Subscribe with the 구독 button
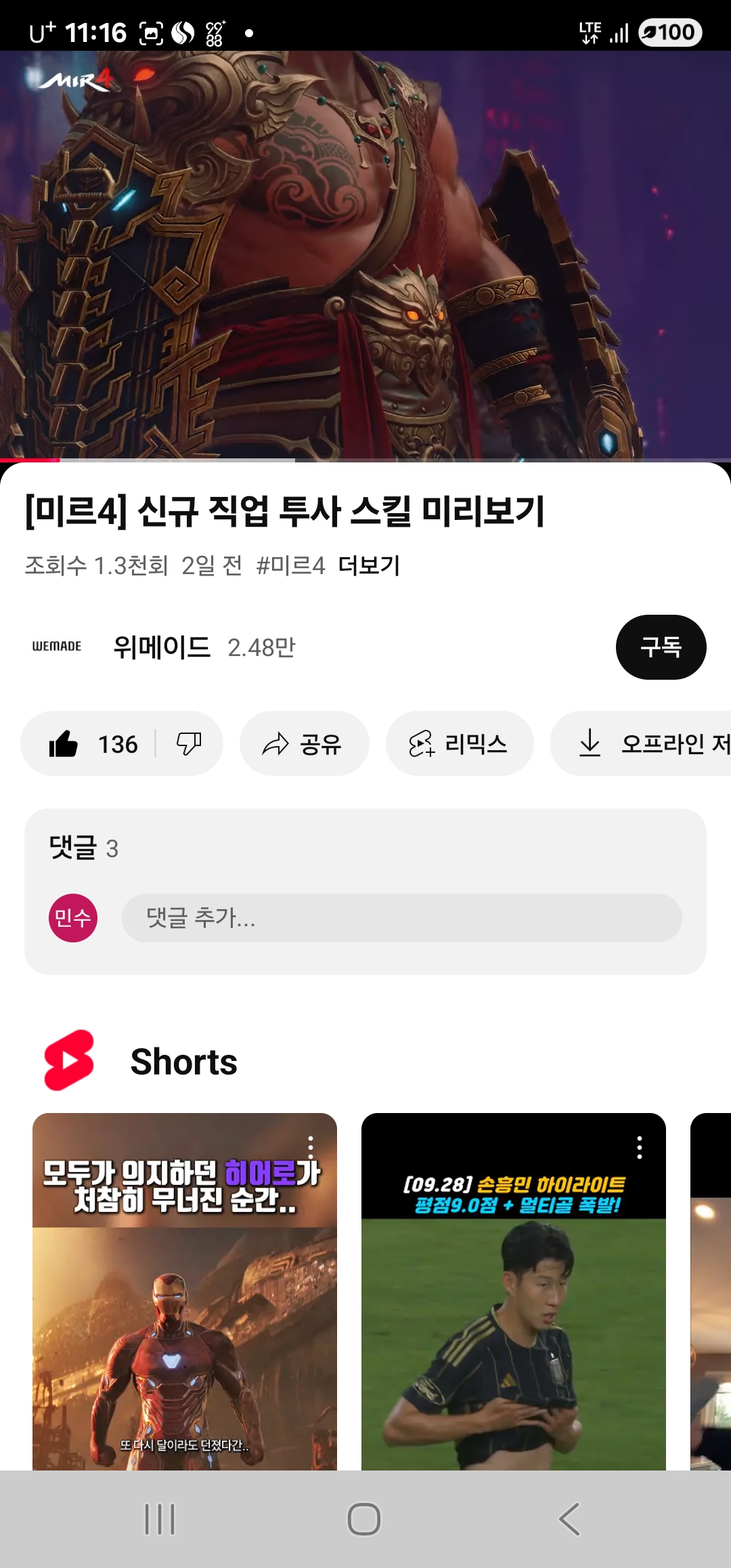 point(661,647)
